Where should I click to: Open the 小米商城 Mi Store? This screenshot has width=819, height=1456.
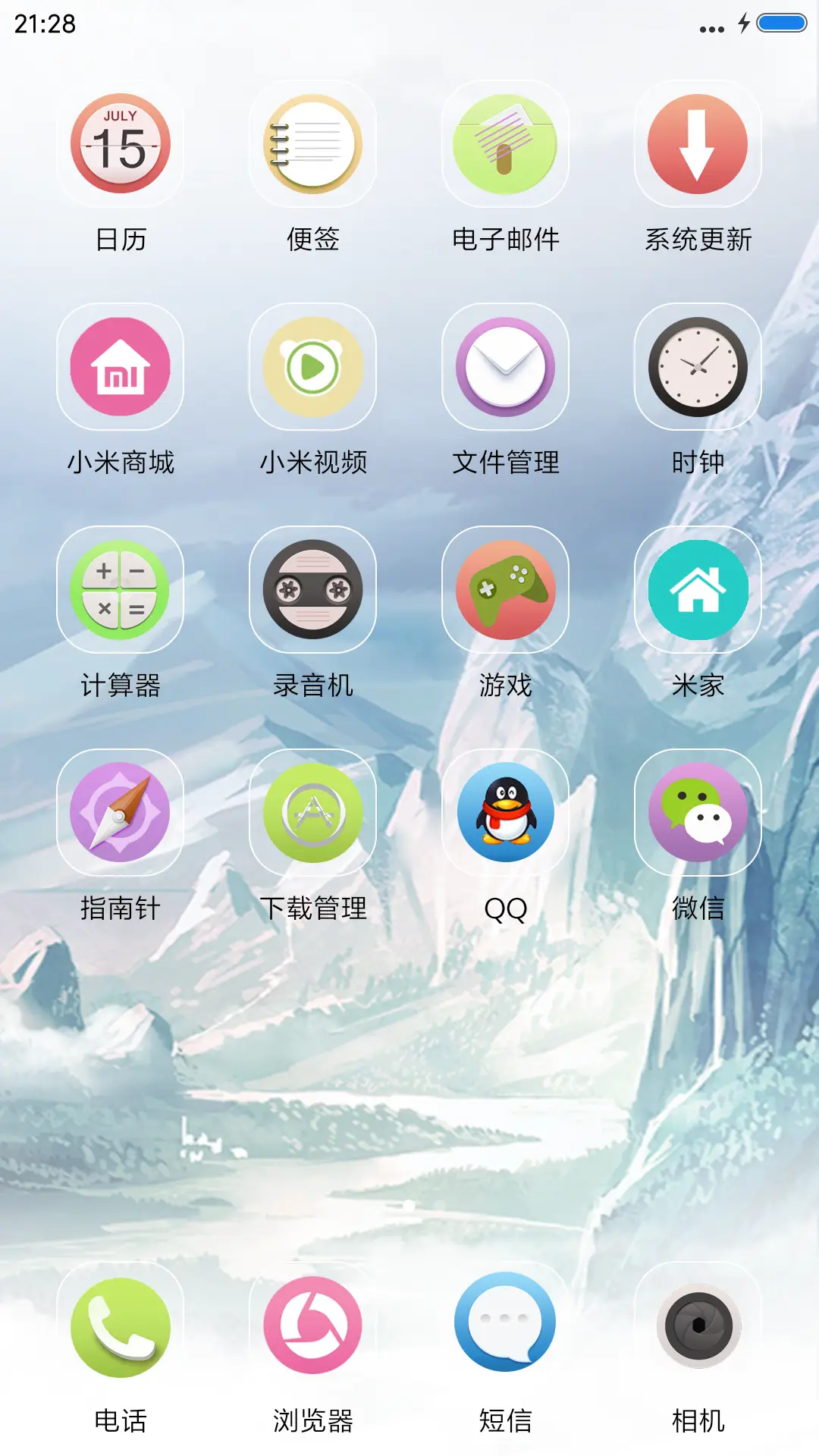121,366
